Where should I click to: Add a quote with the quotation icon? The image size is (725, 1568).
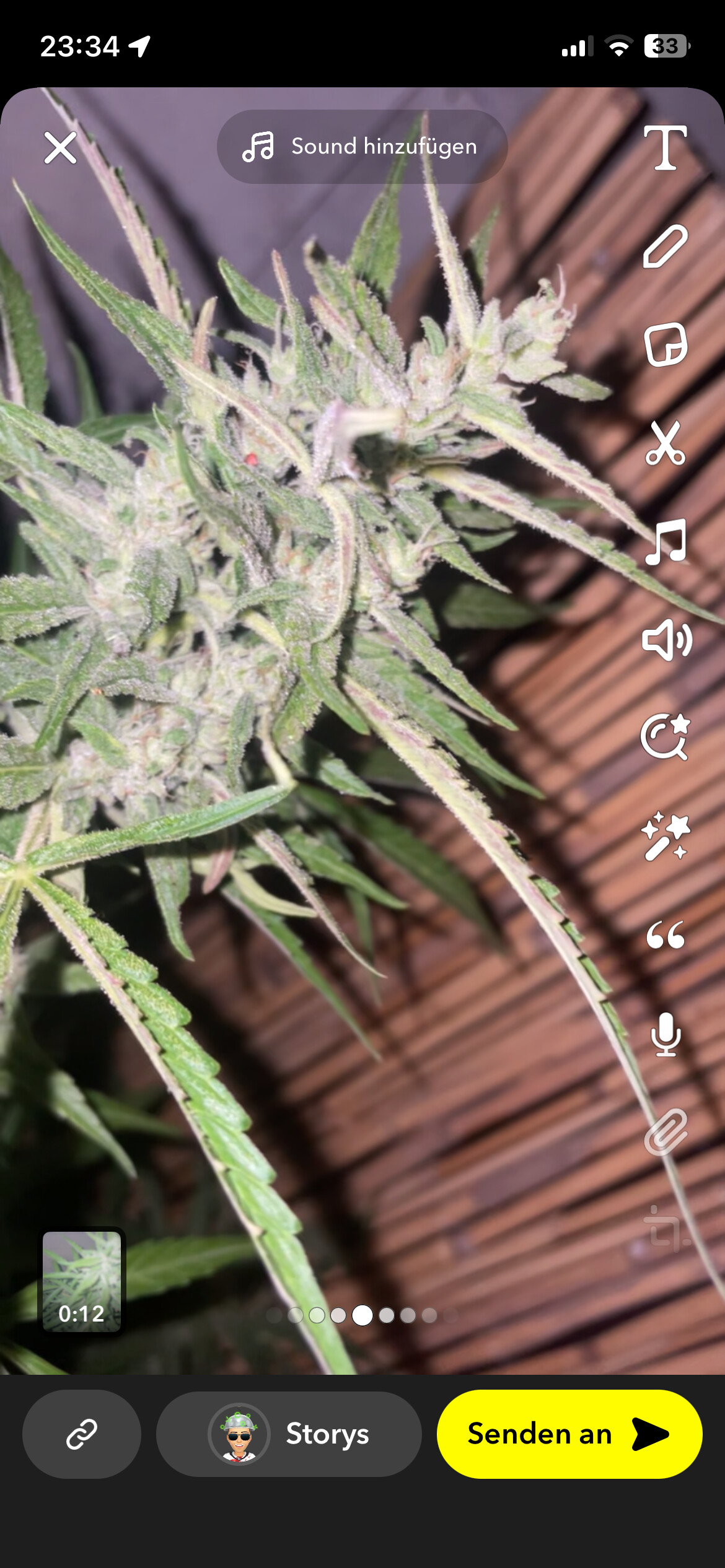pyautogui.click(x=665, y=934)
